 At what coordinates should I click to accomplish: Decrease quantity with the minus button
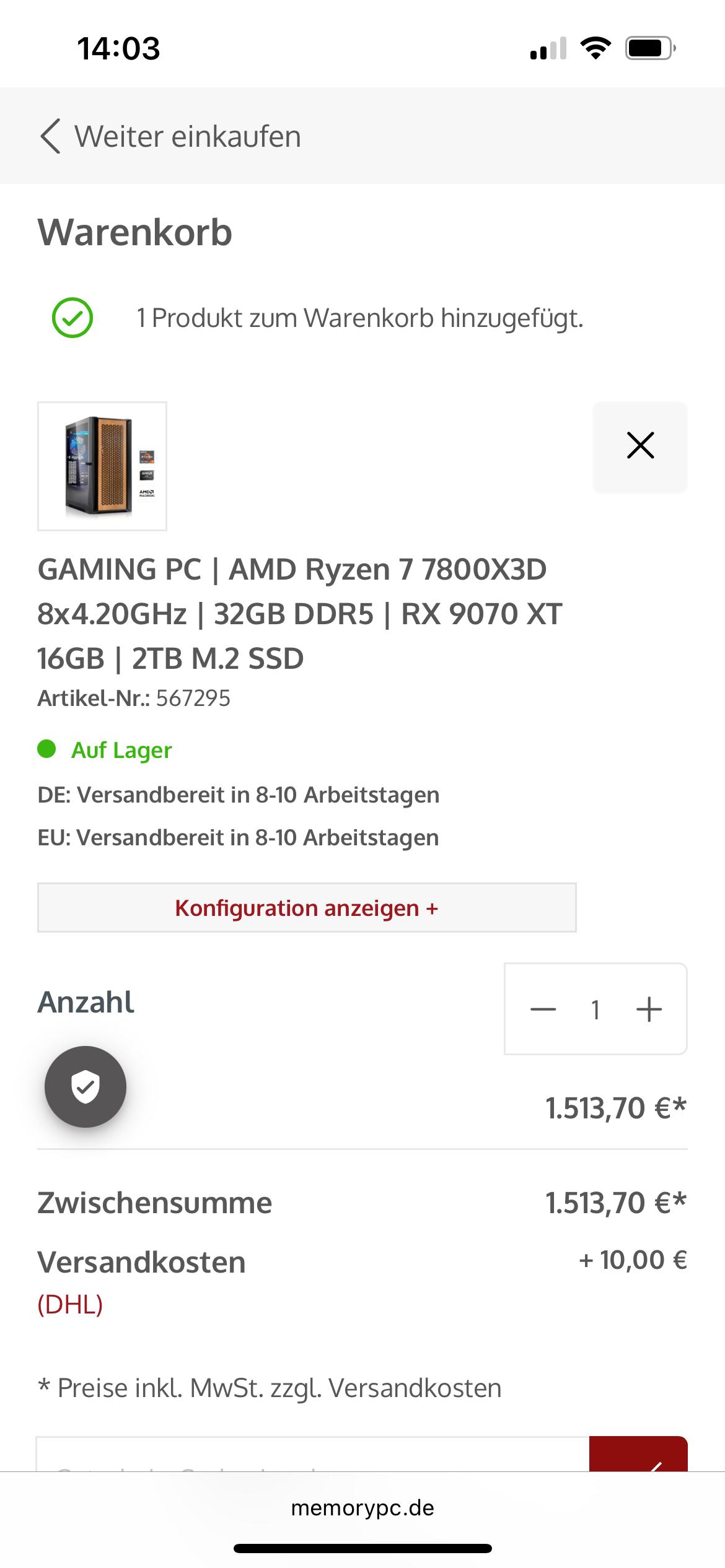pos(543,1009)
